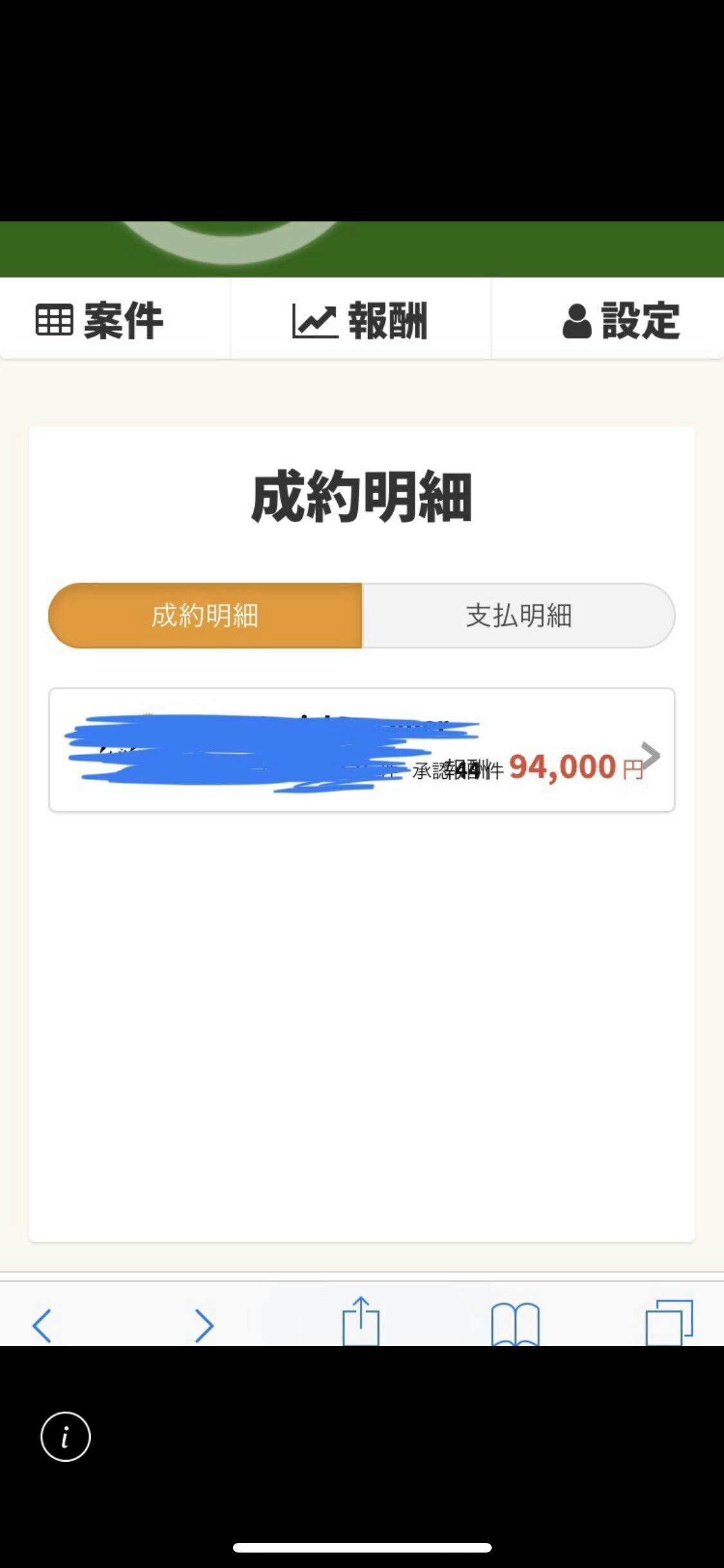This screenshot has height=1568, width=724.
Task: Show open browser tabs
Action: pyautogui.click(x=669, y=1322)
